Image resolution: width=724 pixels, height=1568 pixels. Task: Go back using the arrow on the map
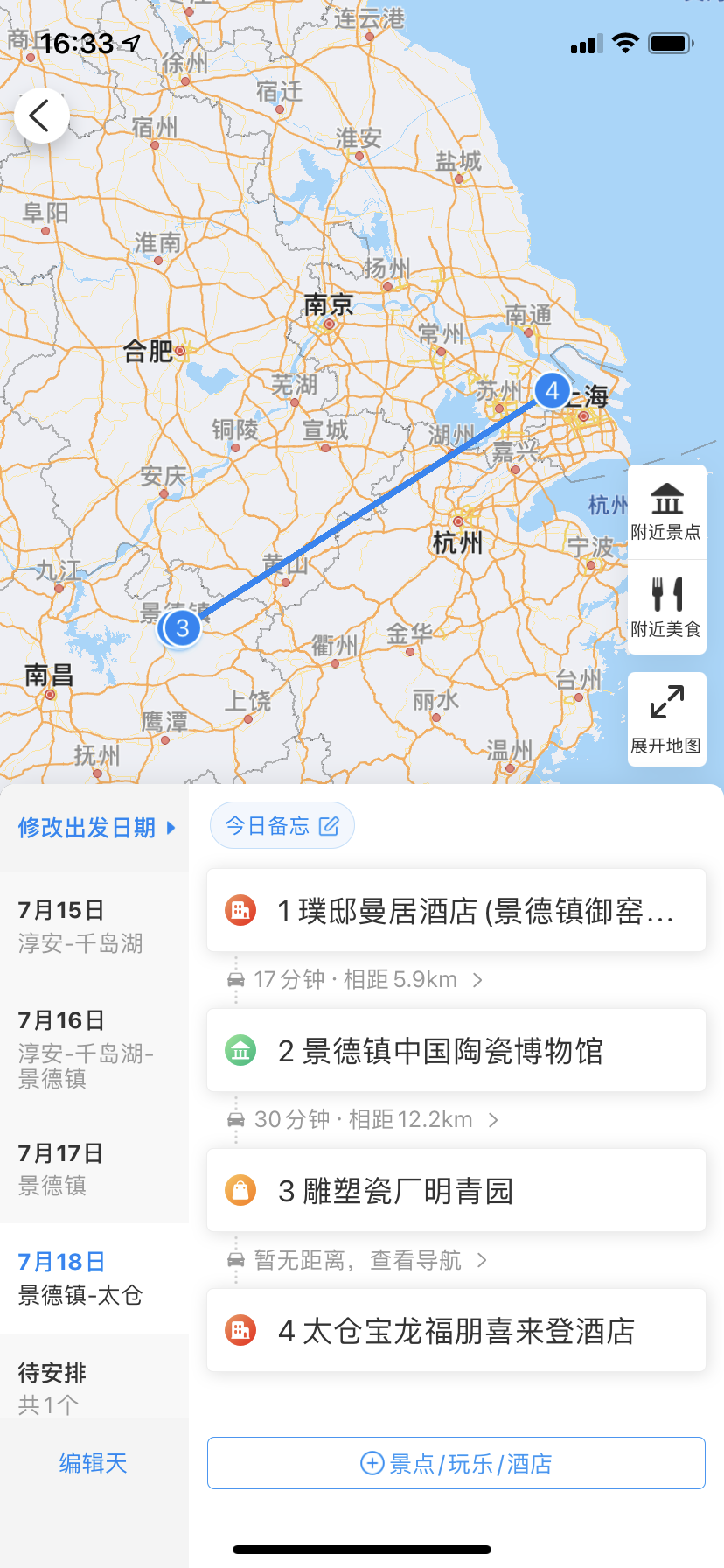point(41,115)
